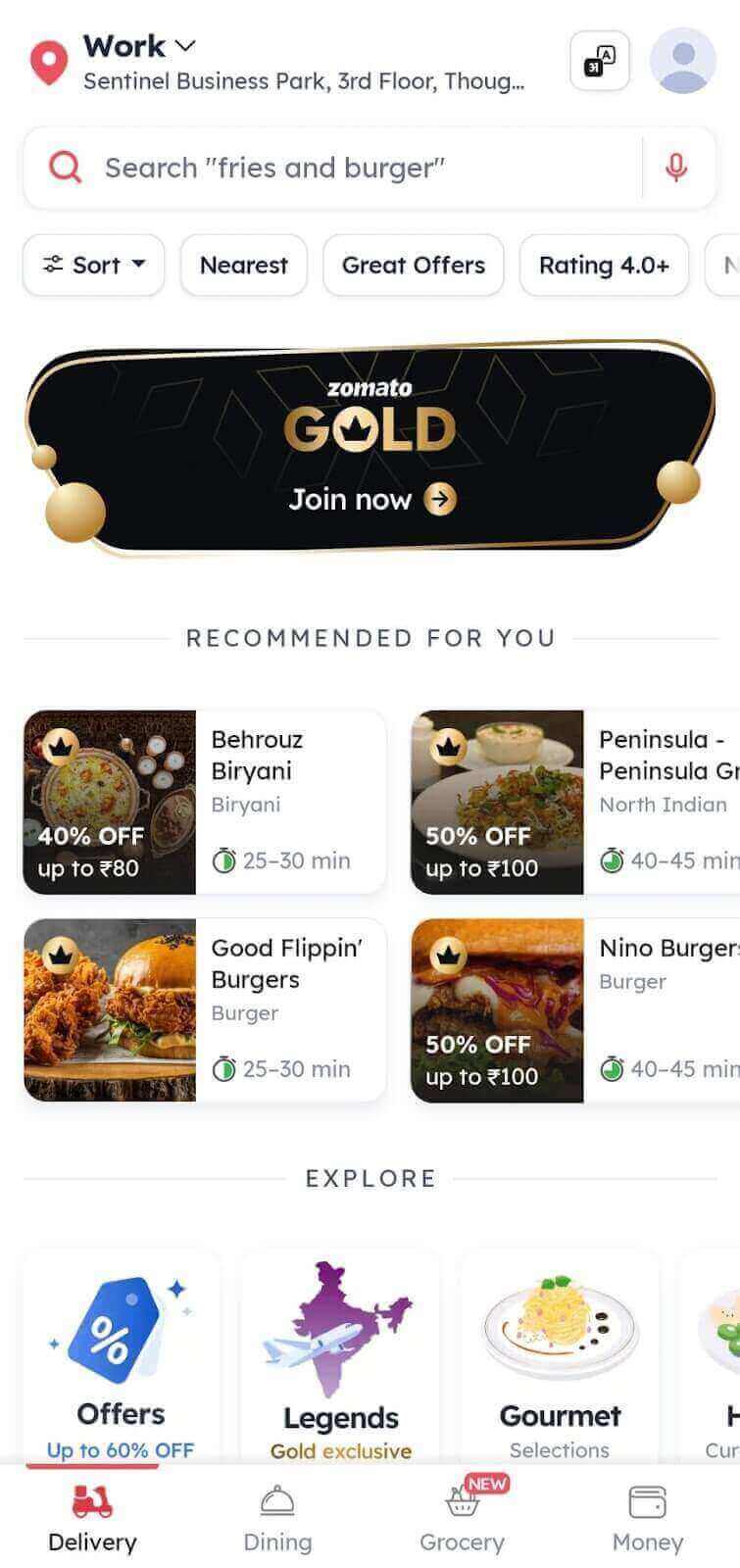Filter restaurants by Nearest
Viewport: 740px width, 1568px height.
click(243, 265)
